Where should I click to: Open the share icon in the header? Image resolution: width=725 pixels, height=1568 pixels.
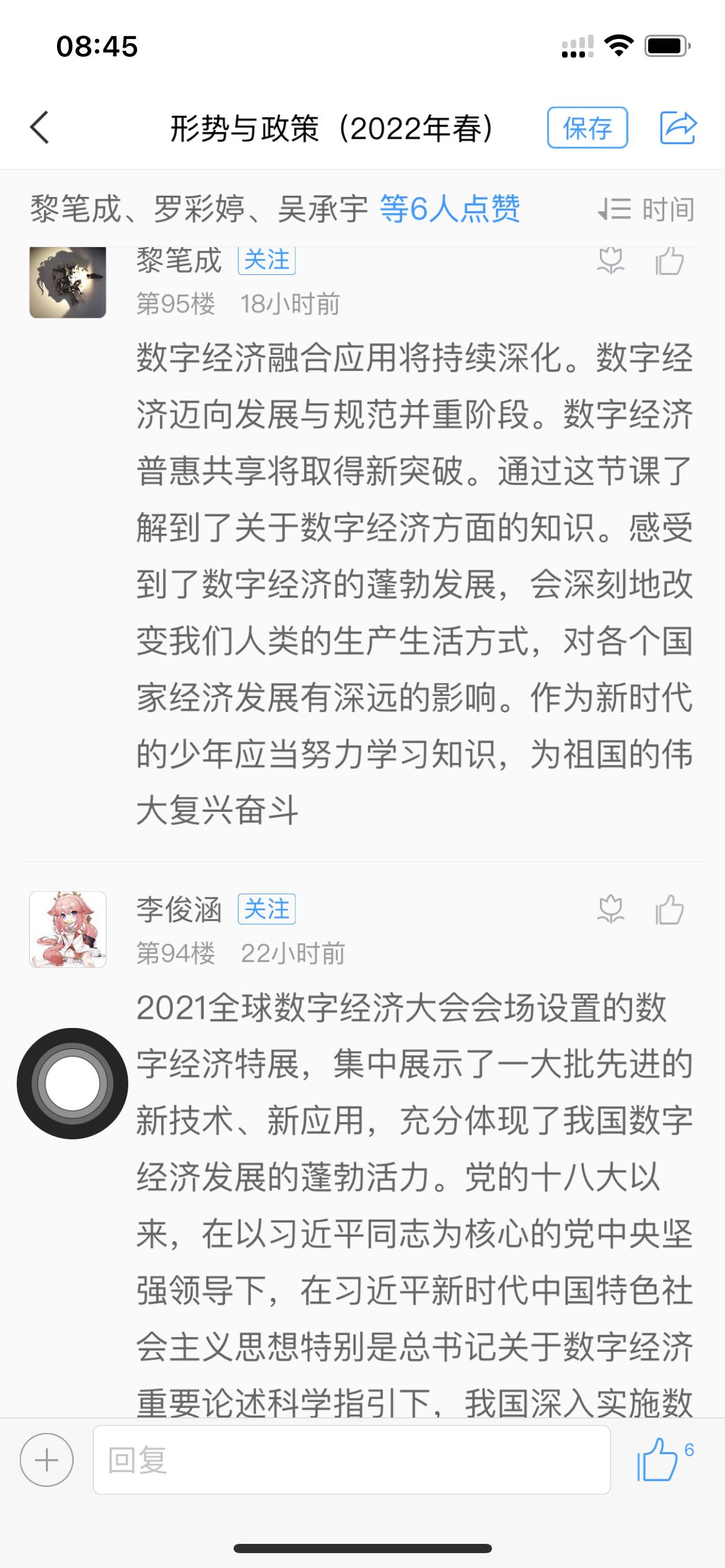678,128
